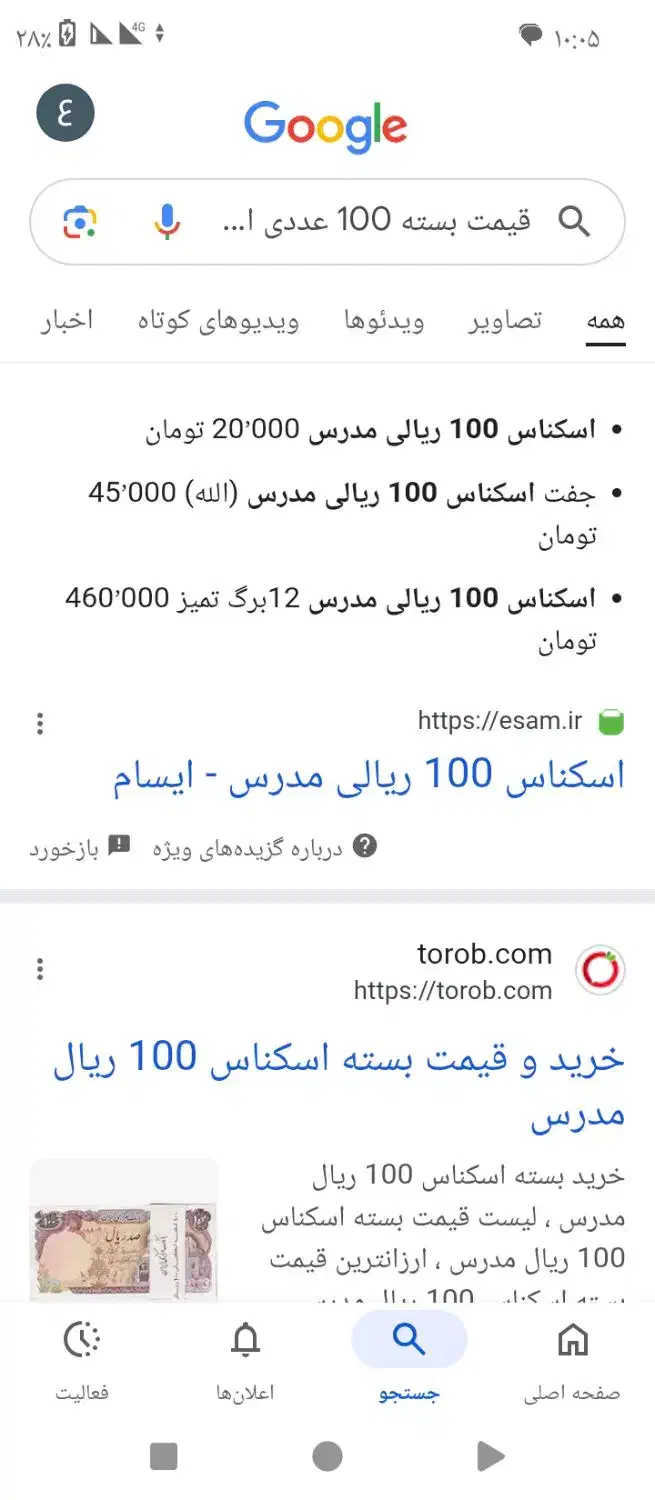Open the esam.ir result اسکناس 100 ریالی مدرس

[x=368, y=776]
